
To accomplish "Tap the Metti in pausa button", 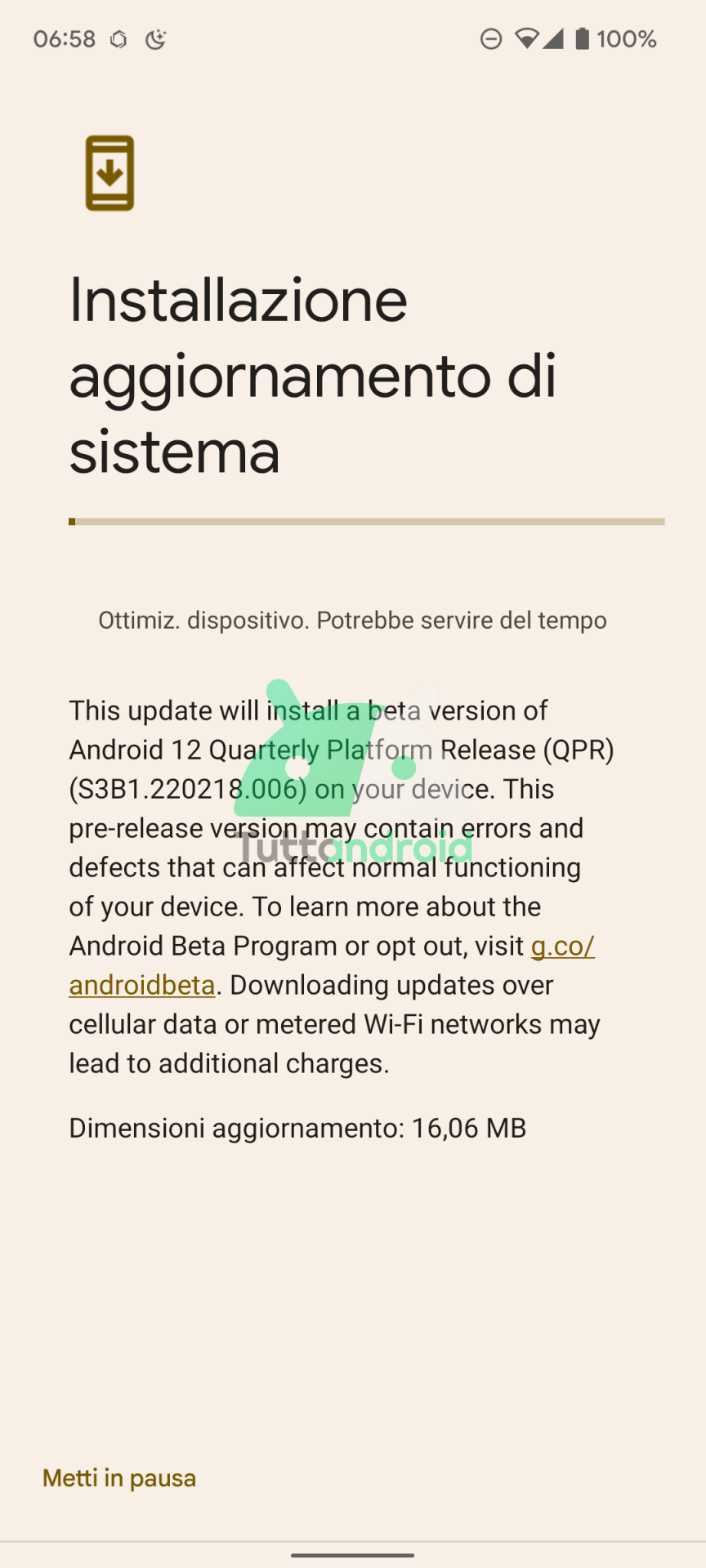I will pyautogui.click(x=119, y=1478).
